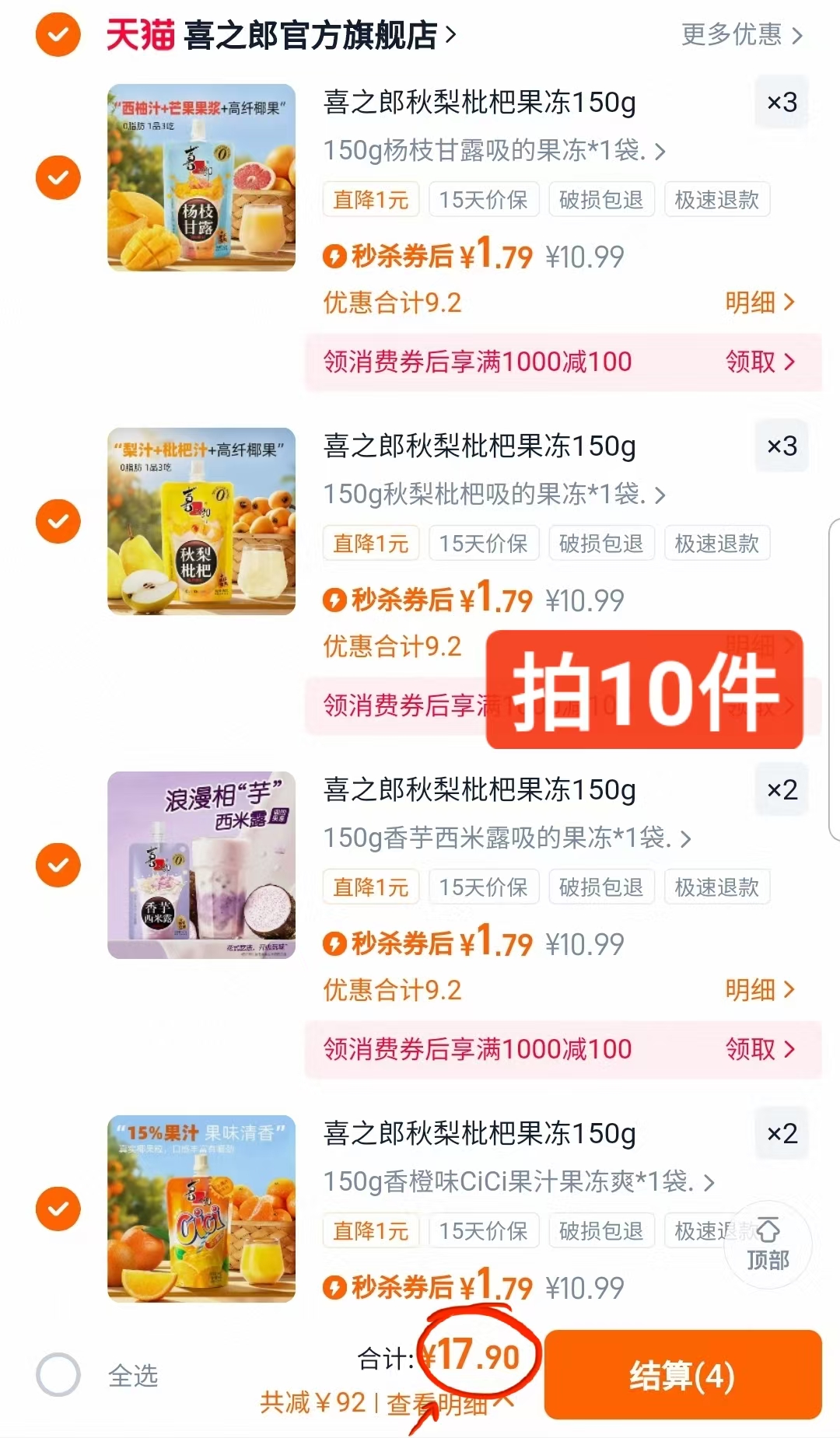840x1438 pixels.
Task: Click the 破损包退 badge on 香芋西米露 item
Action: (x=601, y=887)
